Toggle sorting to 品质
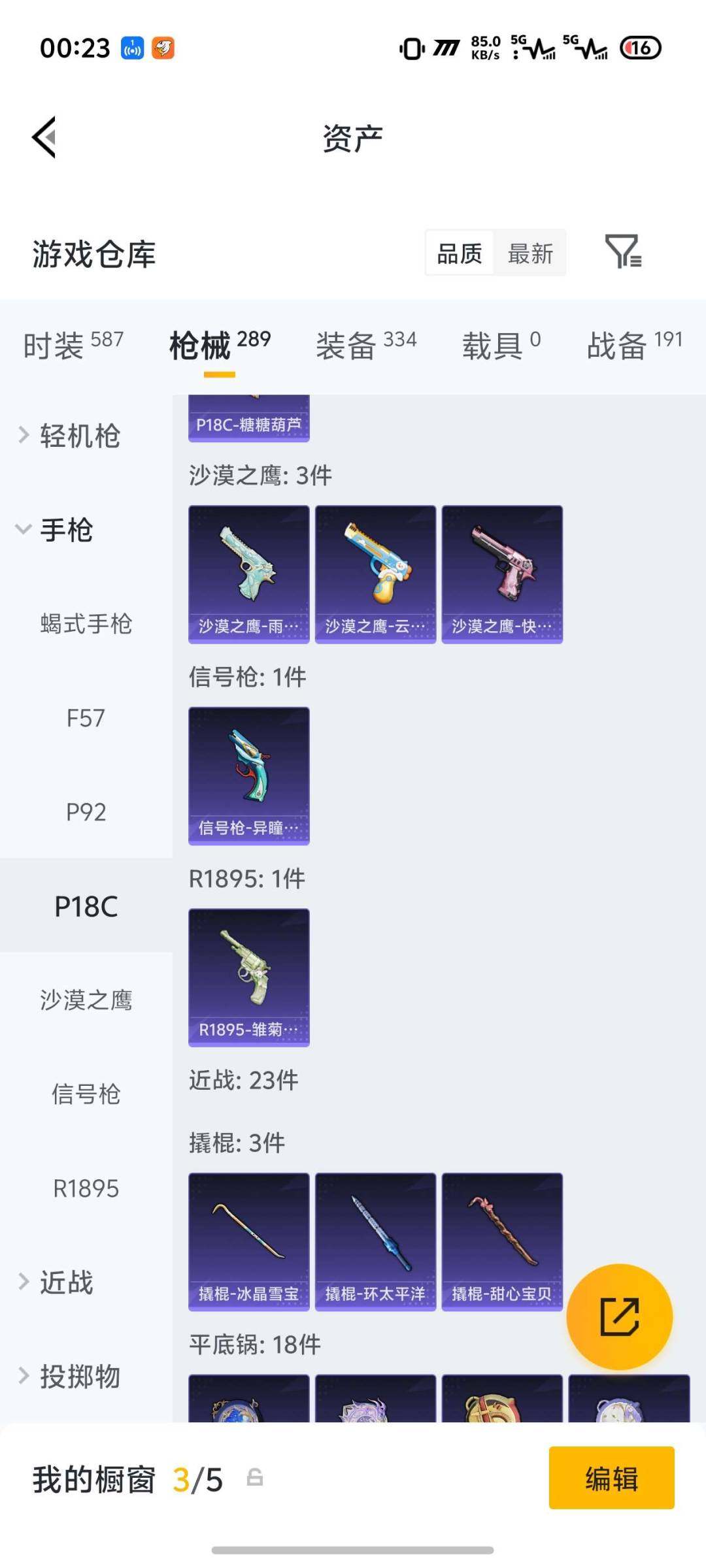706x1568 pixels. pos(459,253)
